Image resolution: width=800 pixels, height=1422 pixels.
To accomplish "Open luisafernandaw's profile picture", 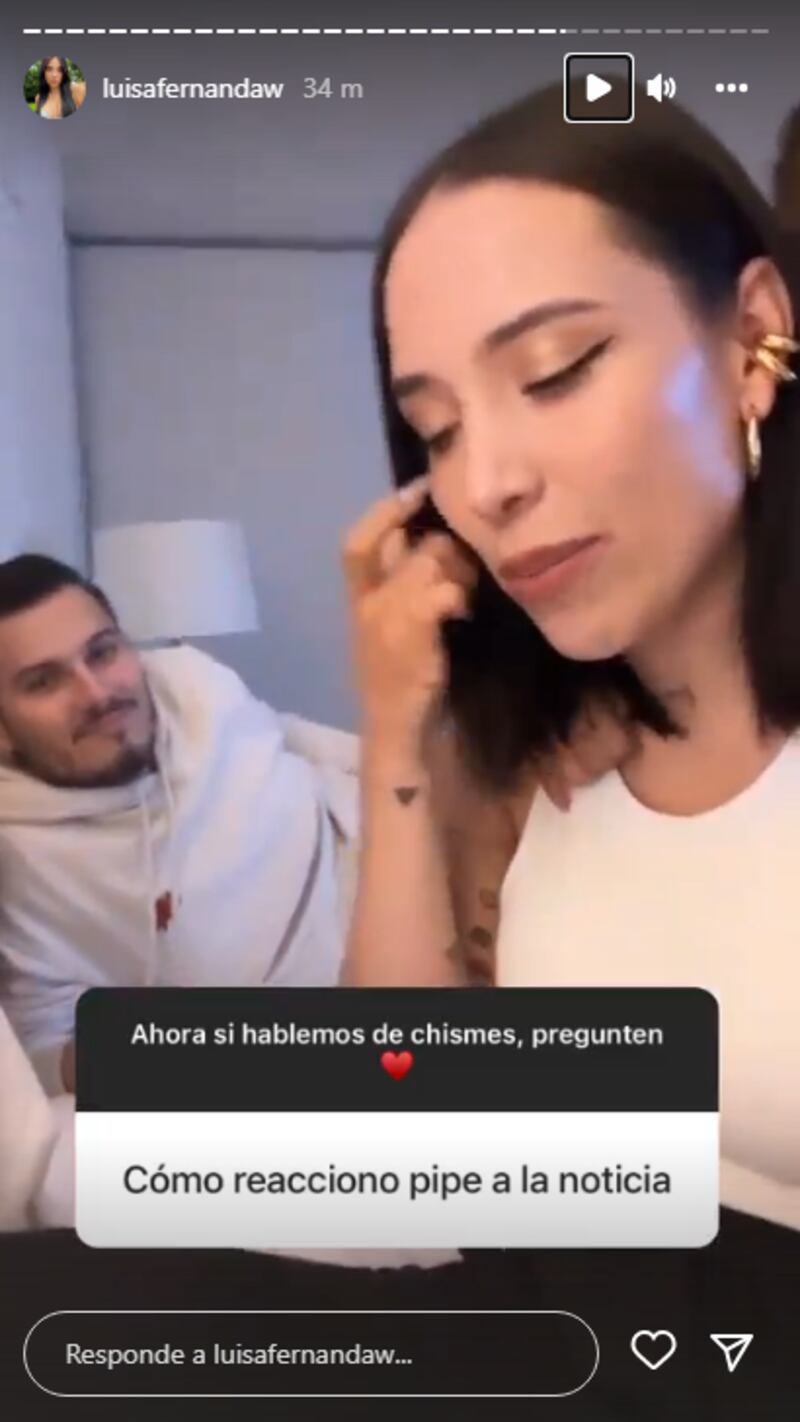I will pyautogui.click(x=54, y=88).
